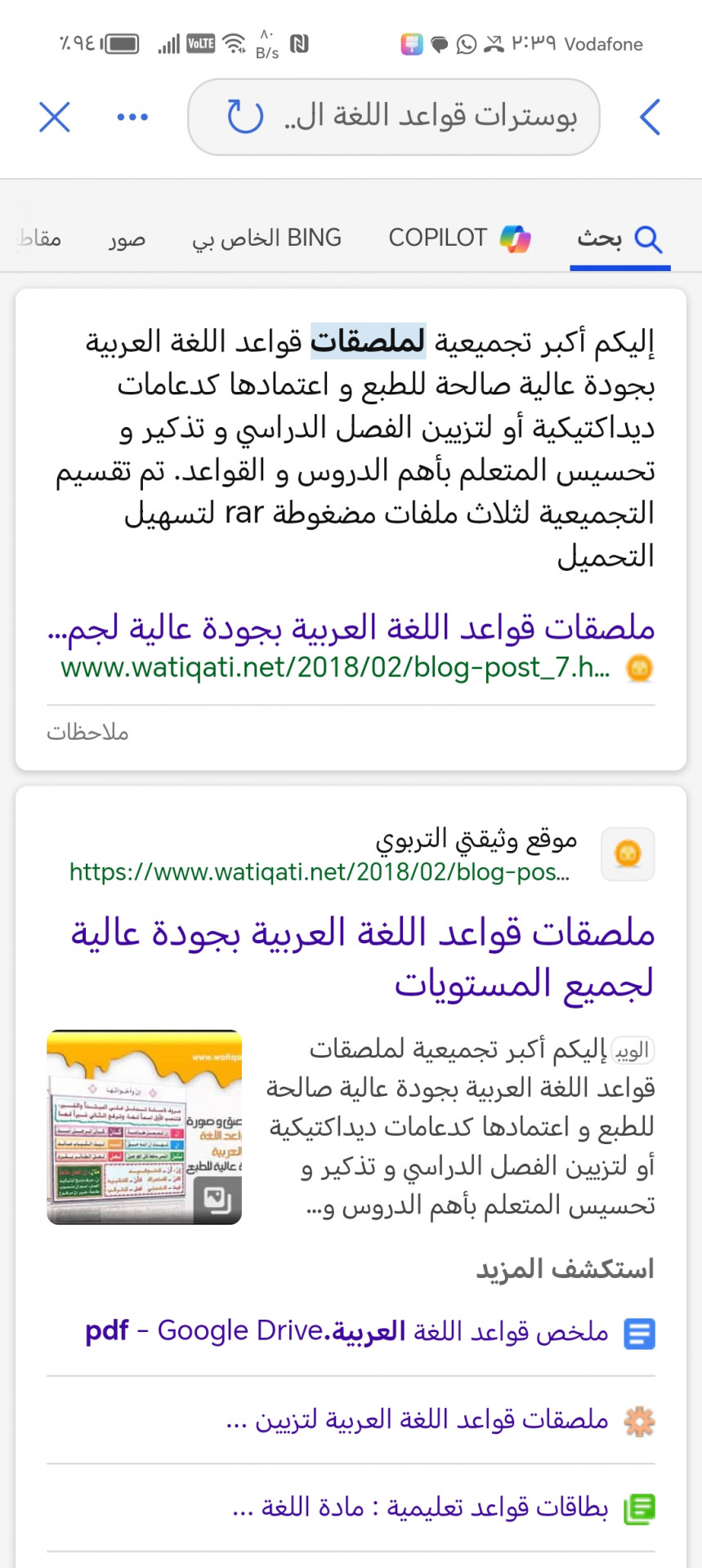The height and width of the screenshot is (1568, 702).
Task: Close the browser tab with the X
Action: (x=55, y=118)
